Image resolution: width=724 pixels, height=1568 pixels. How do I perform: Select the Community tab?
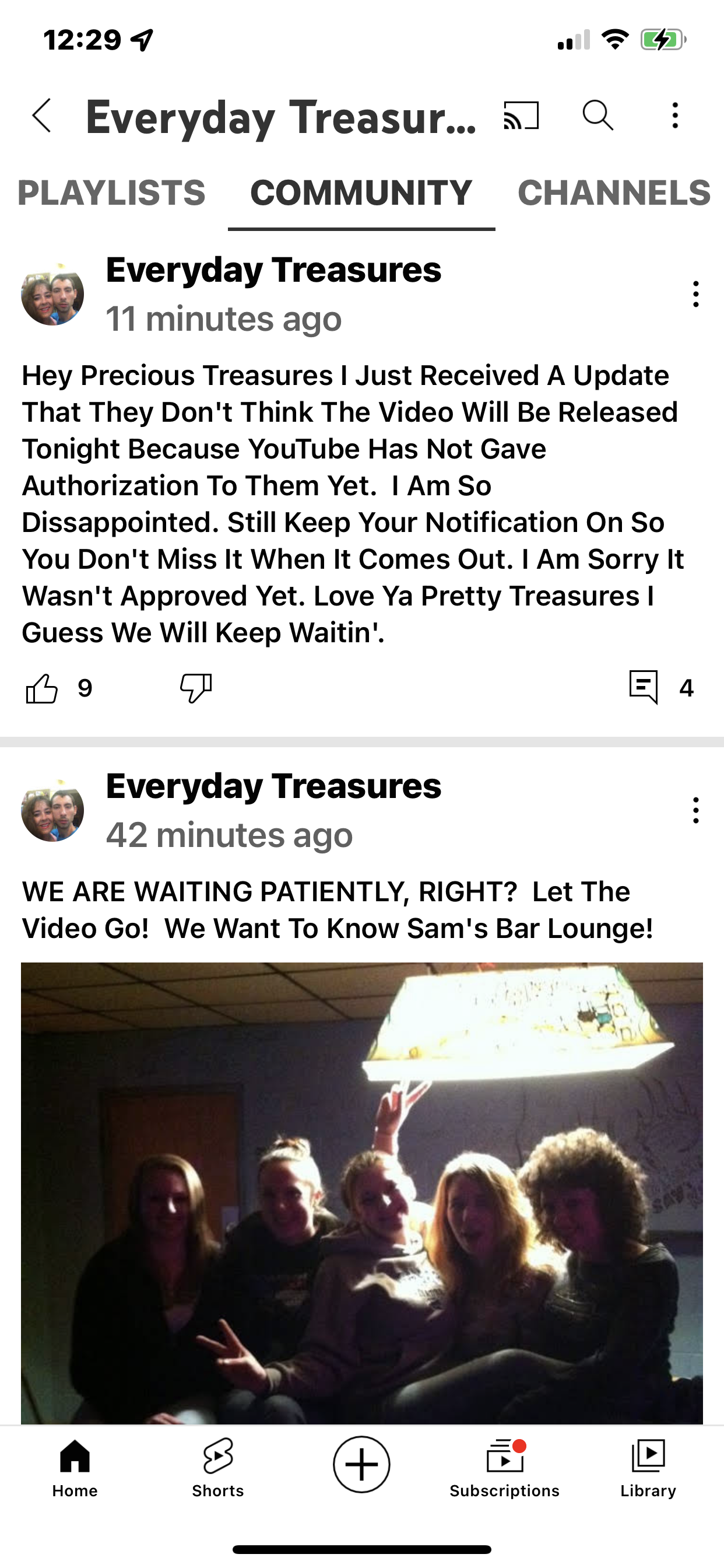(x=361, y=193)
